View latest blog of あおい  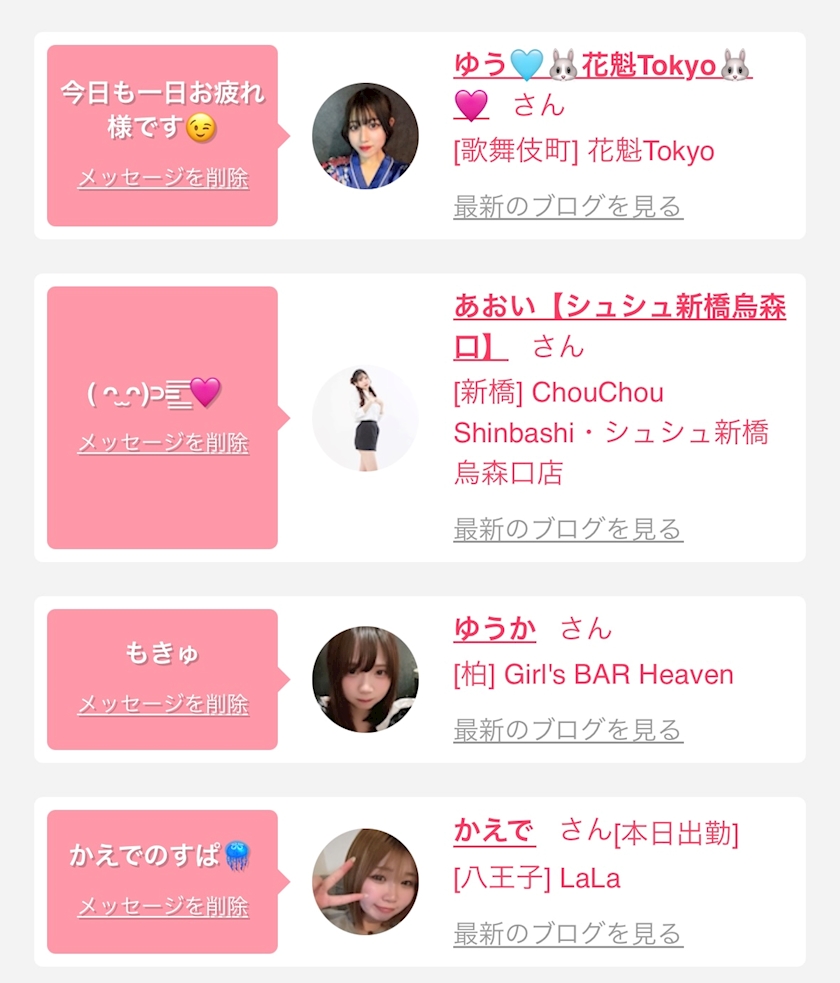click(568, 530)
